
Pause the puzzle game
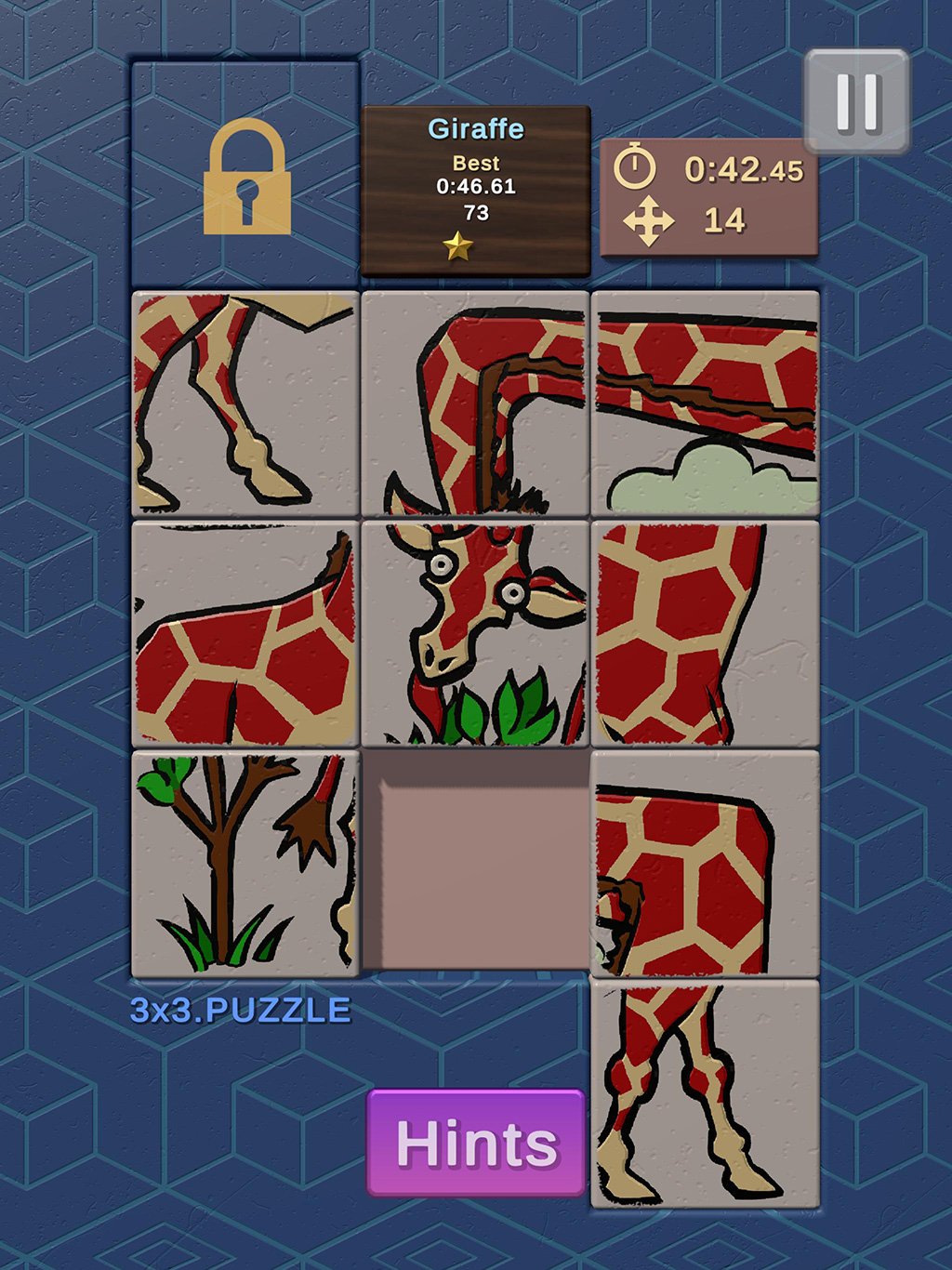coord(856,101)
